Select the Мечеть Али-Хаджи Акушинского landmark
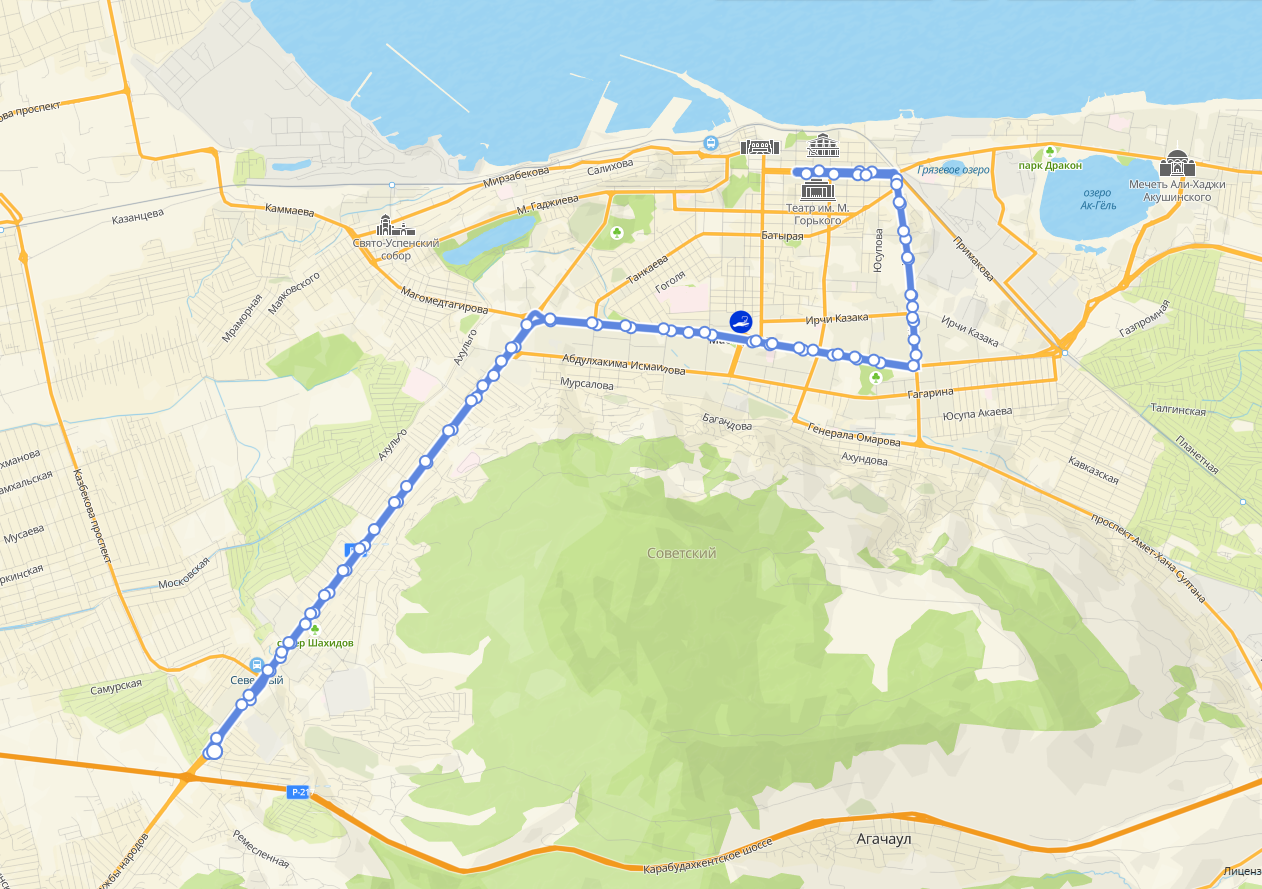Screen dimensions: 1262x889 1176,163
